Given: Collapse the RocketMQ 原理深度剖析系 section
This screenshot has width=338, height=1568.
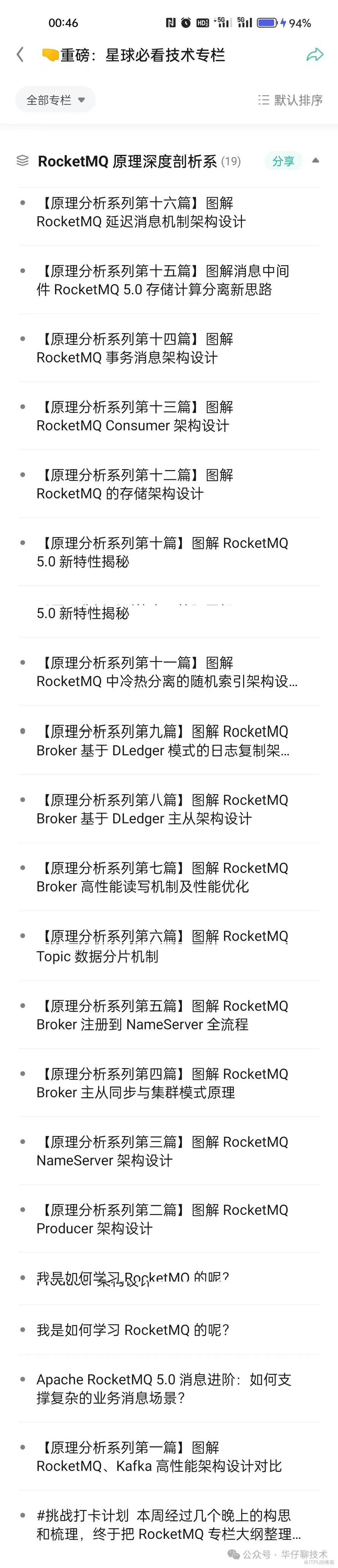Looking at the screenshot, I should tap(316, 161).
